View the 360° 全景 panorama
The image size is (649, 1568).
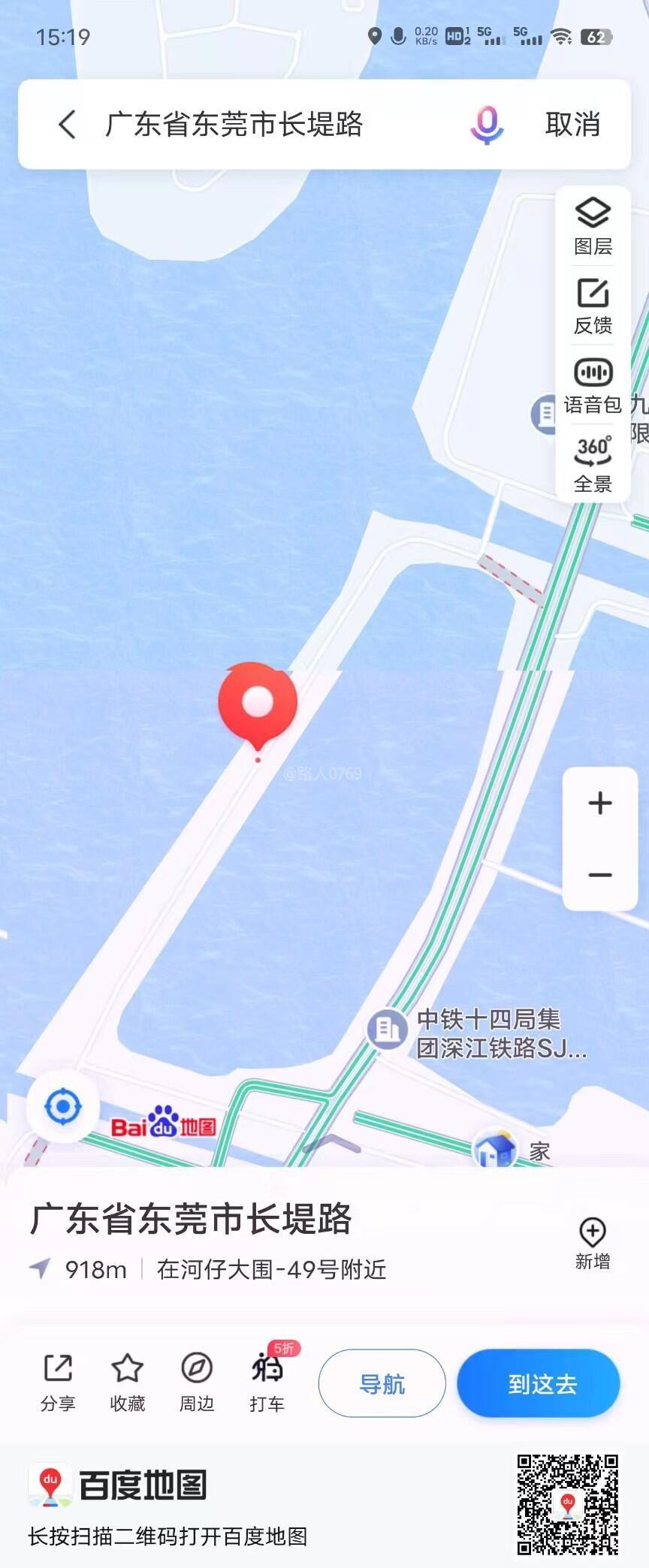pos(593,463)
